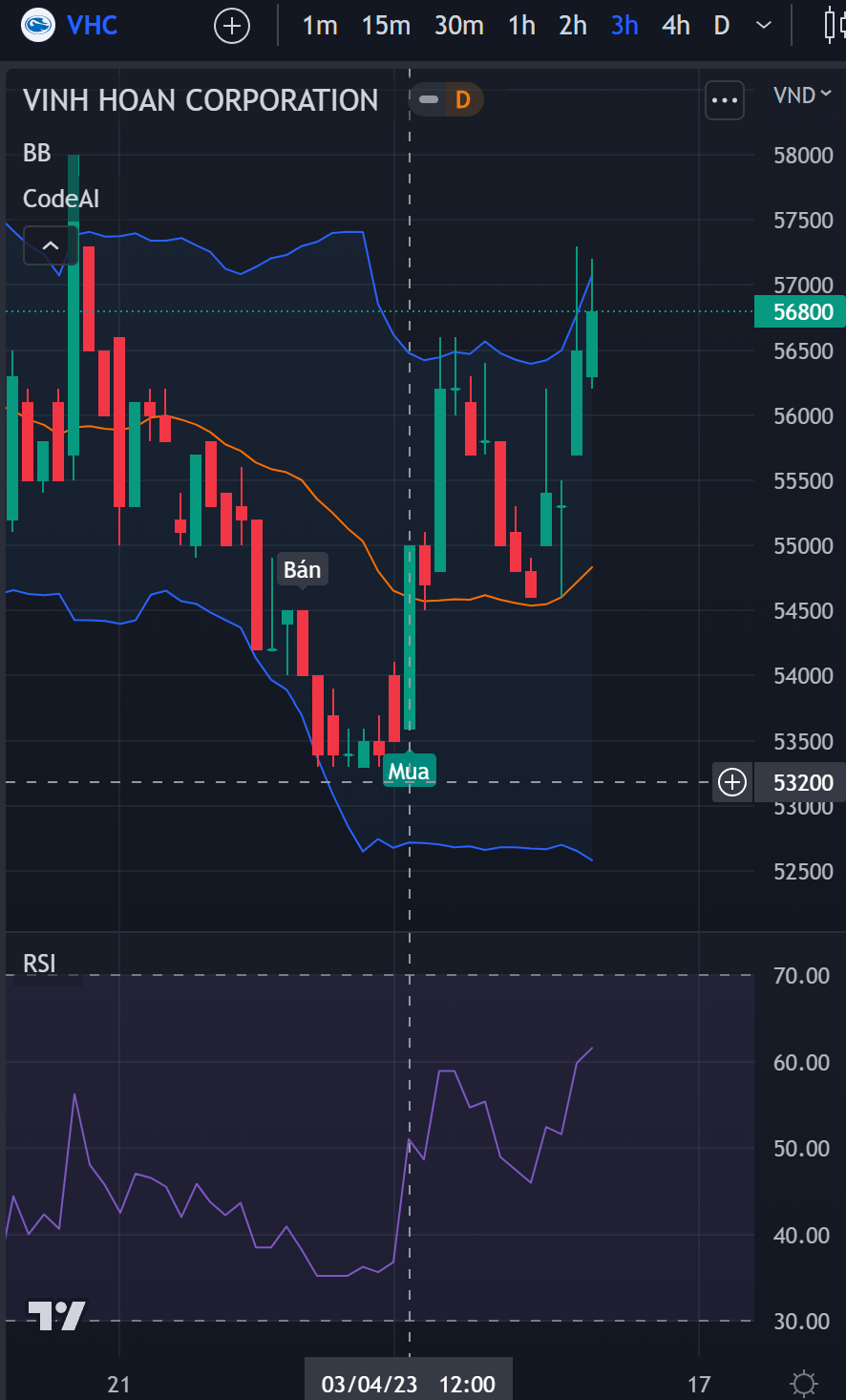
Task: Expand the timeframe dropdown arrow
Action: point(763,26)
